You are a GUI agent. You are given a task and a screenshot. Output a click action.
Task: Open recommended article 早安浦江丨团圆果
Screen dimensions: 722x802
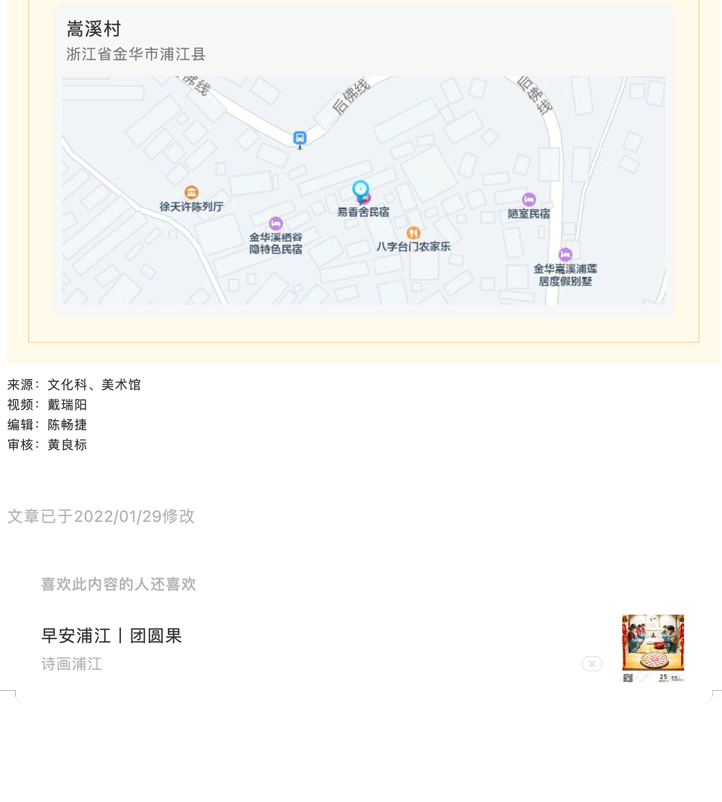[112, 636]
